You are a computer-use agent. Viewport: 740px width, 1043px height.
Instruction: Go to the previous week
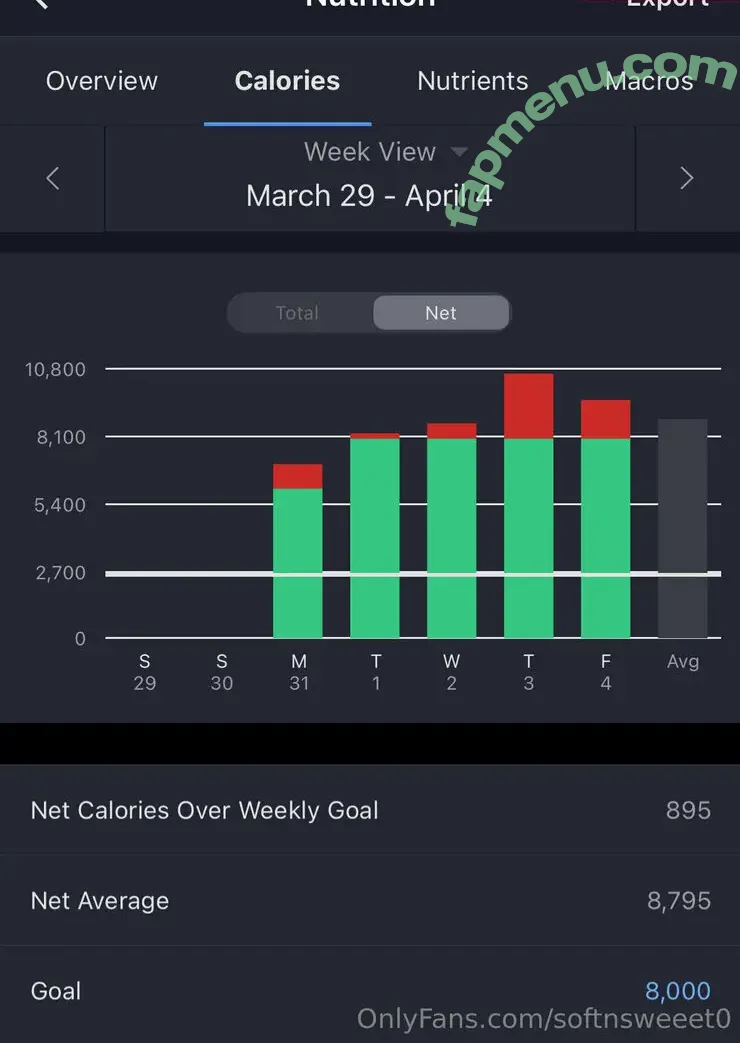point(53,178)
